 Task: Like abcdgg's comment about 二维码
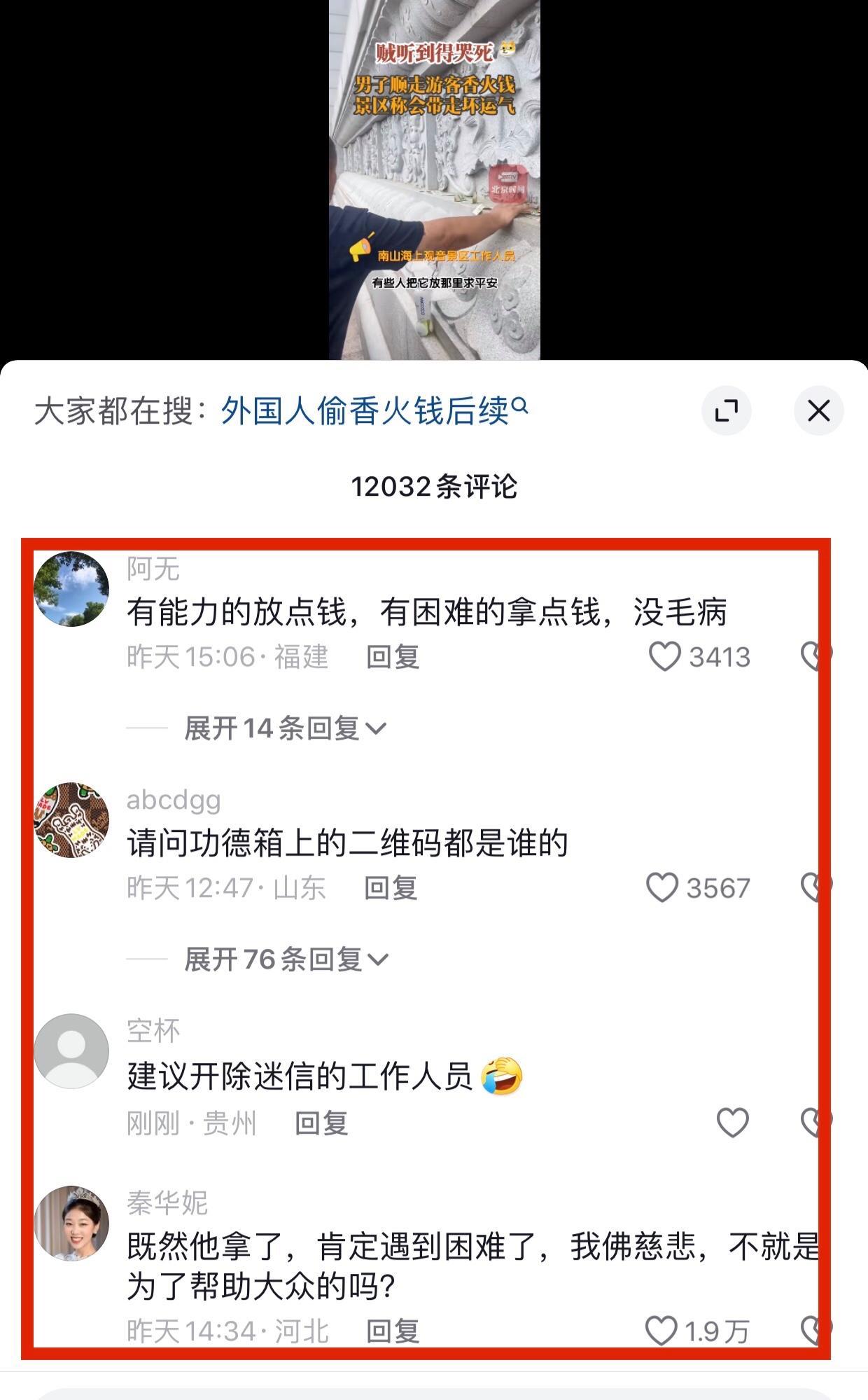(661, 888)
